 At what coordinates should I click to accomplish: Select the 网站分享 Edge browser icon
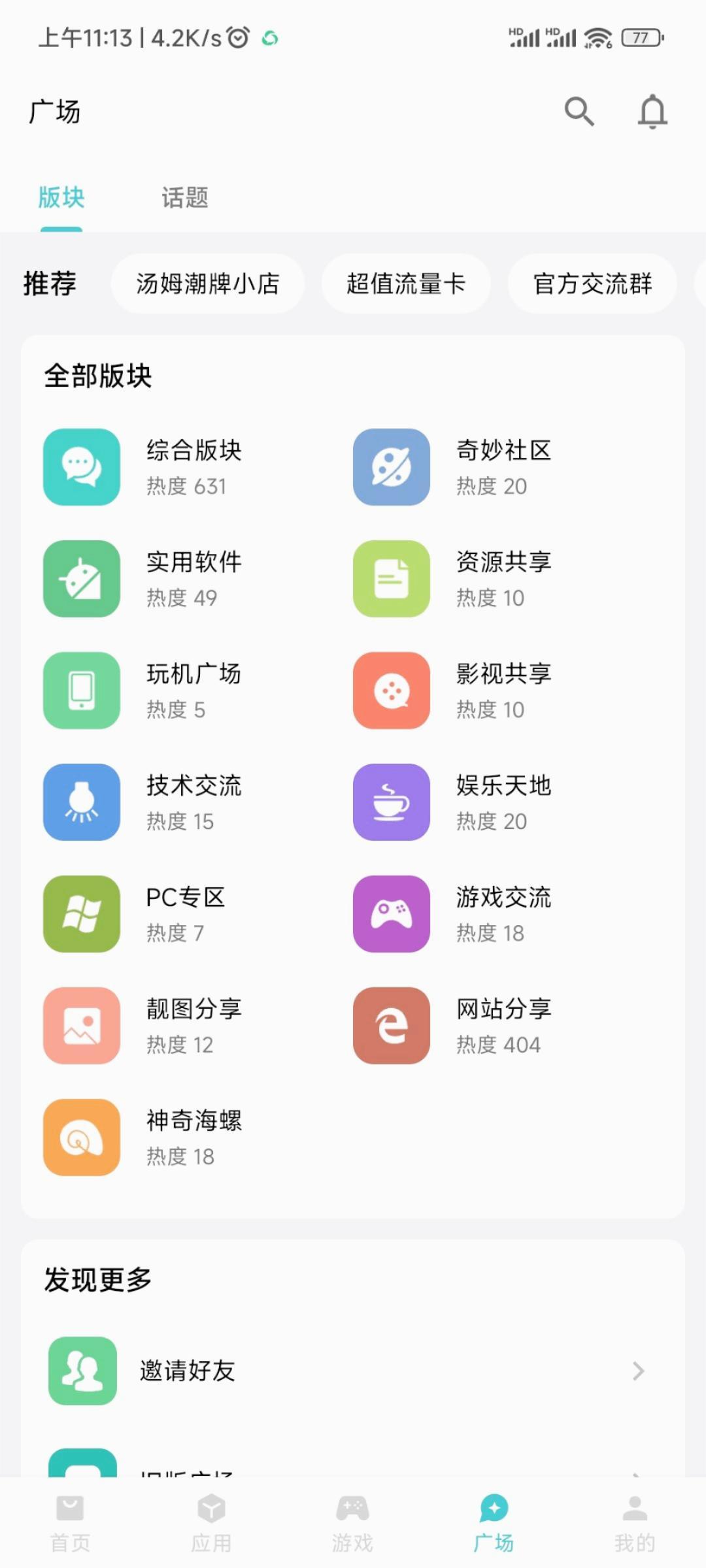[x=390, y=1026]
